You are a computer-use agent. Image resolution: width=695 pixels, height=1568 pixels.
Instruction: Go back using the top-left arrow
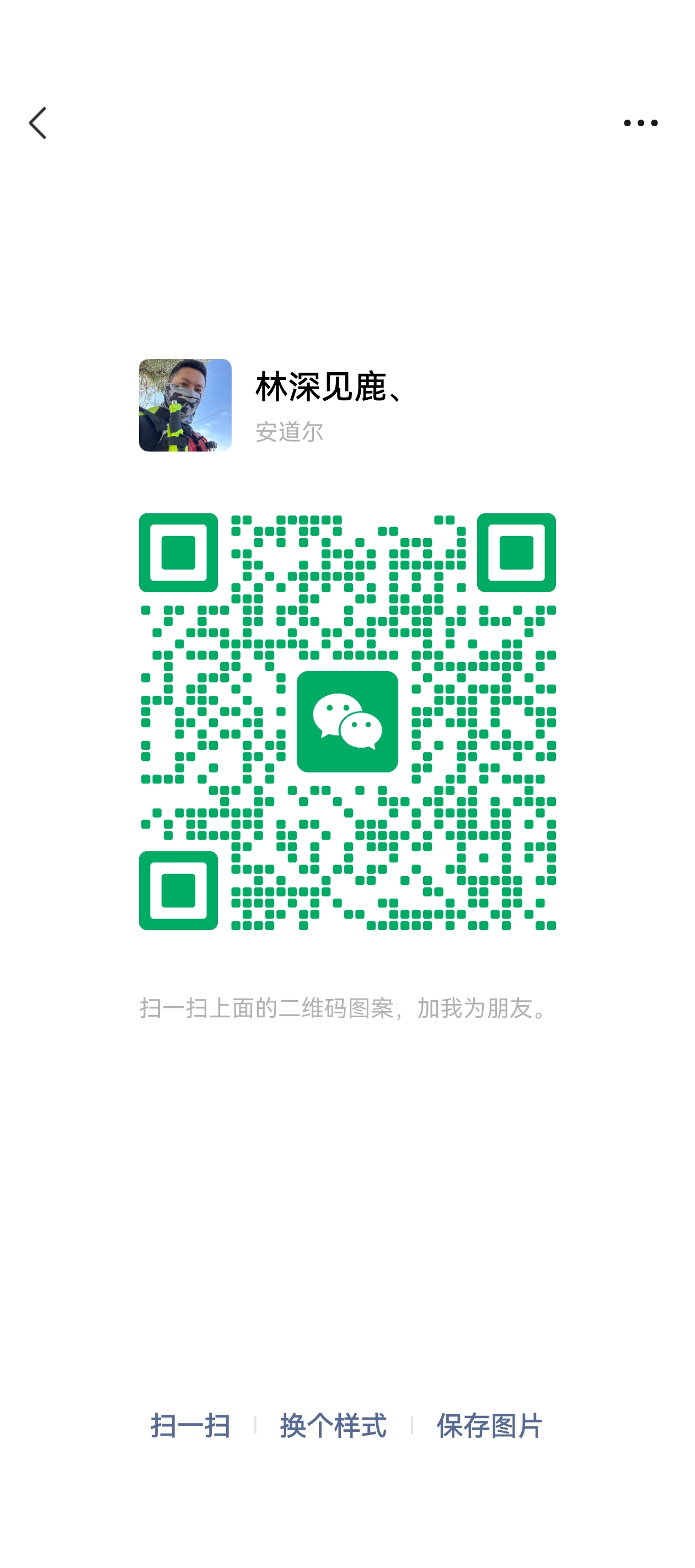pyautogui.click(x=38, y=123)
